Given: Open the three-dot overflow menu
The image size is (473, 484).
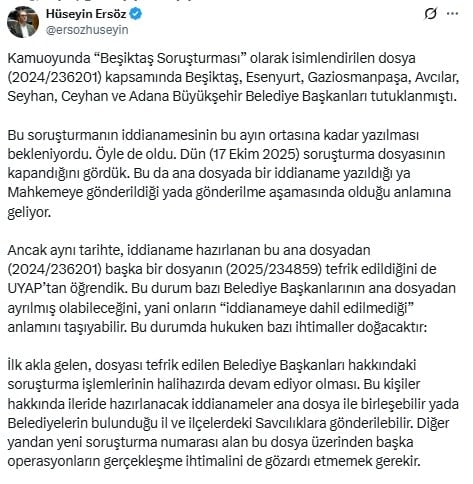Looking at the screenshot, I should tap(452, 14).
